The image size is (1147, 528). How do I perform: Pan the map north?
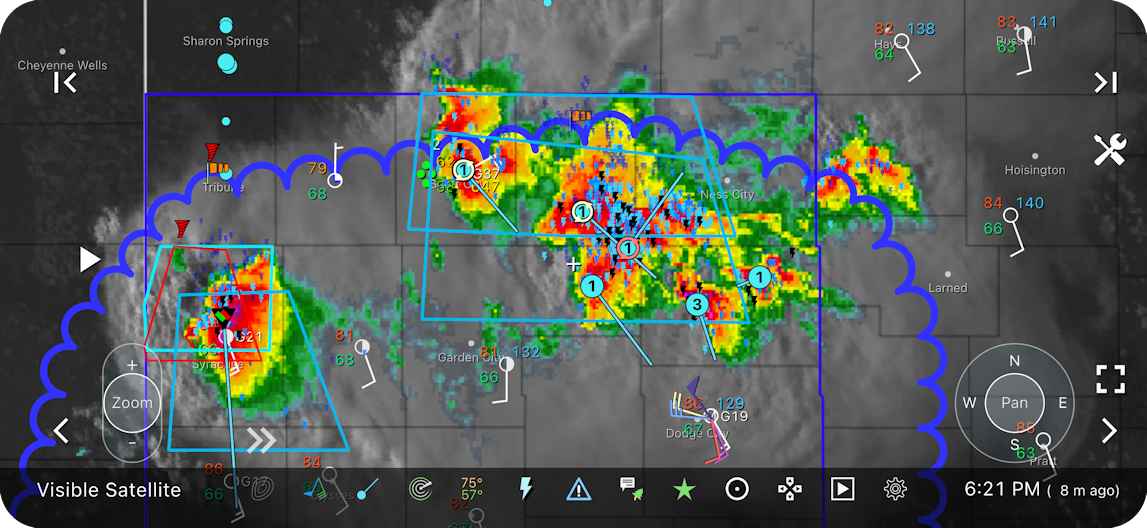tap(1014, 361)
